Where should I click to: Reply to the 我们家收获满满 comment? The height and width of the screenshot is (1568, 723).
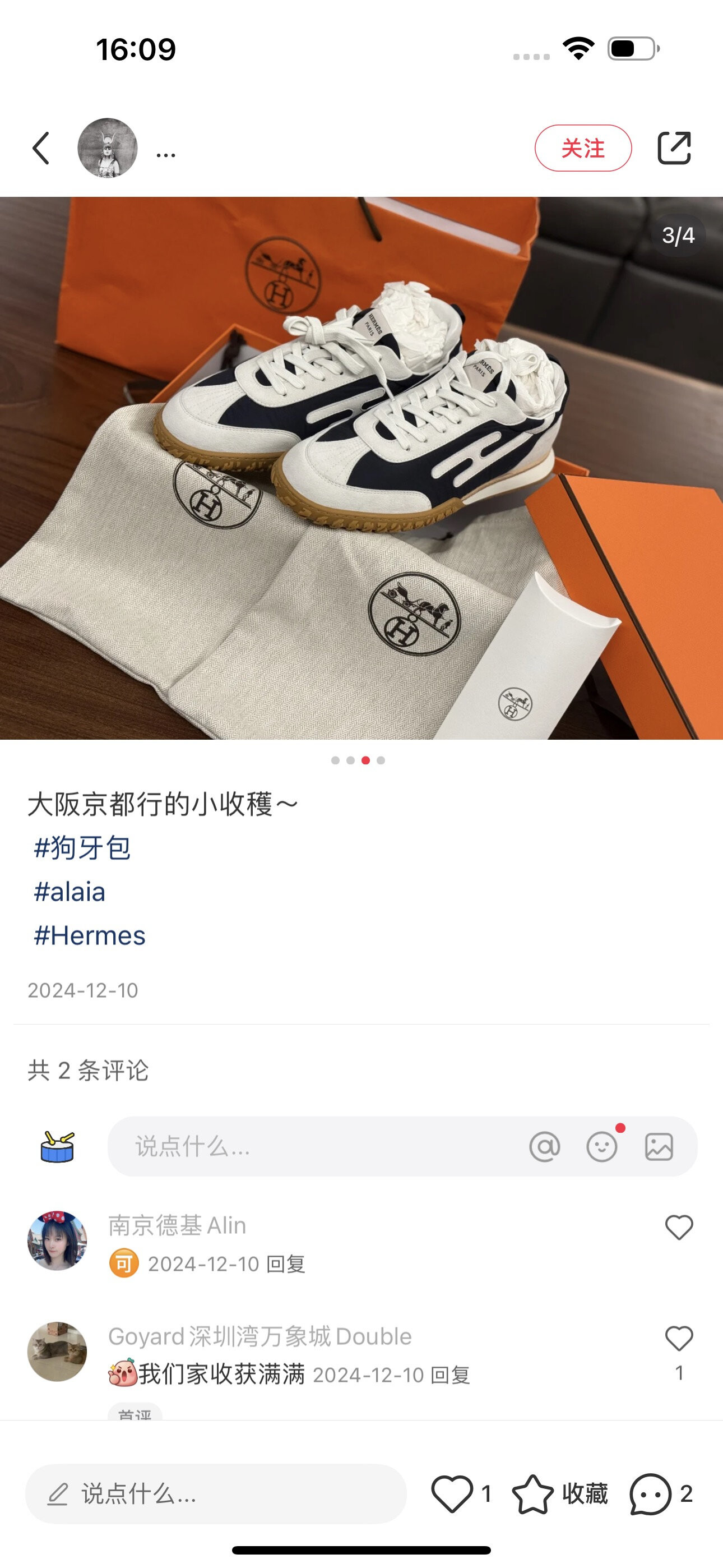pos(449,1375)
